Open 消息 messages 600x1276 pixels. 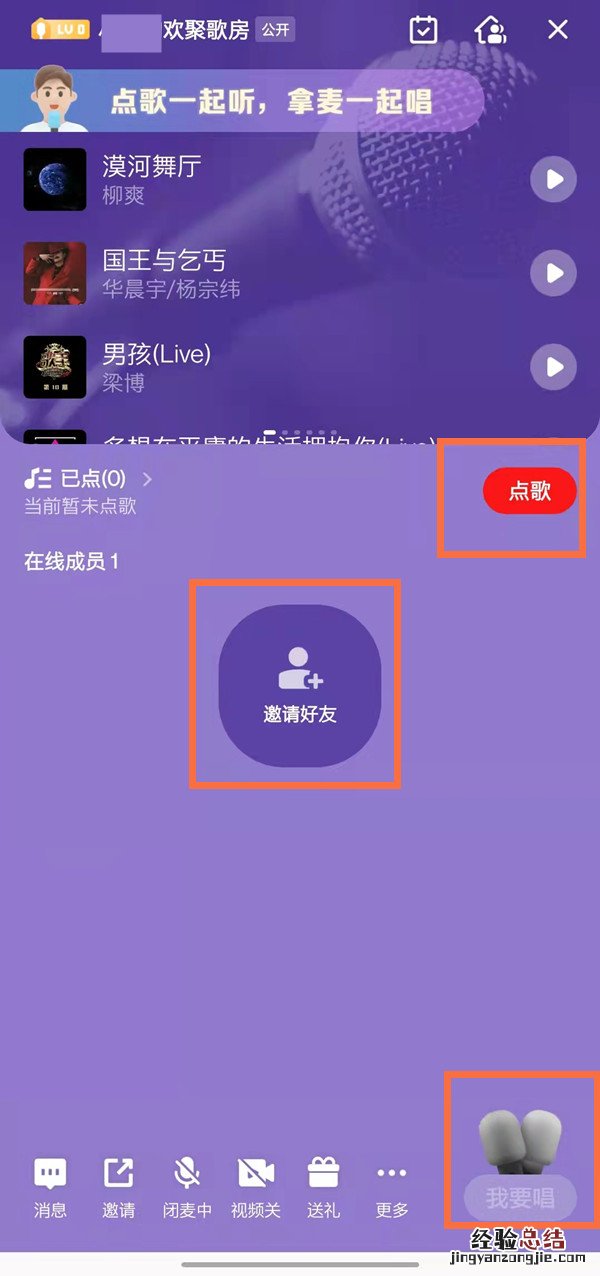point(50,1188)
